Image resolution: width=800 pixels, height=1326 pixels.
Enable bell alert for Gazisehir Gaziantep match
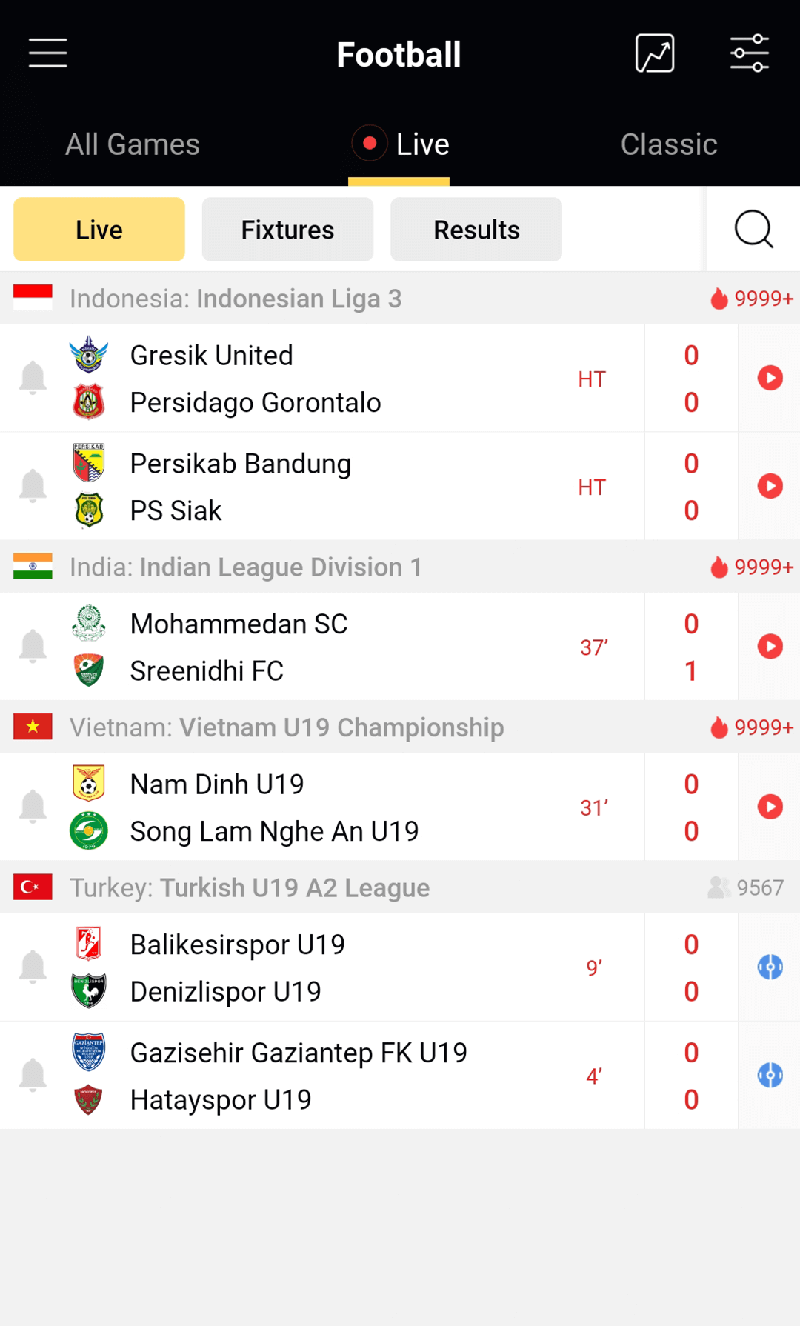[33, 1075]
